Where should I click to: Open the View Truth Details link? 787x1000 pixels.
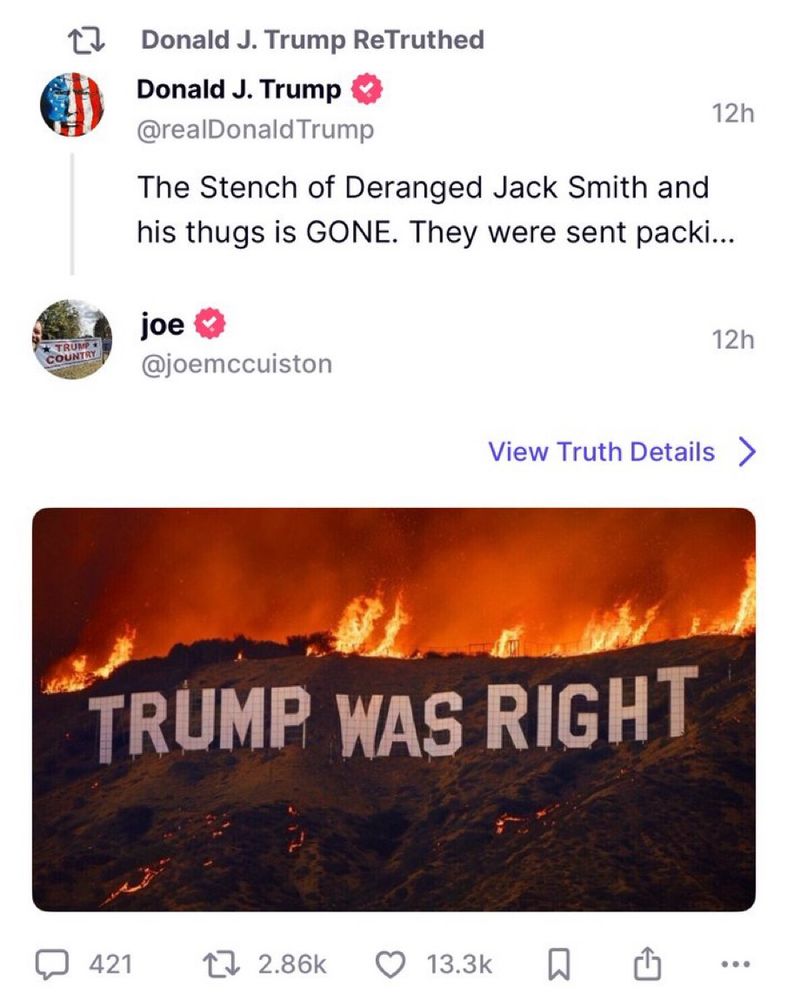coord(598,452)
